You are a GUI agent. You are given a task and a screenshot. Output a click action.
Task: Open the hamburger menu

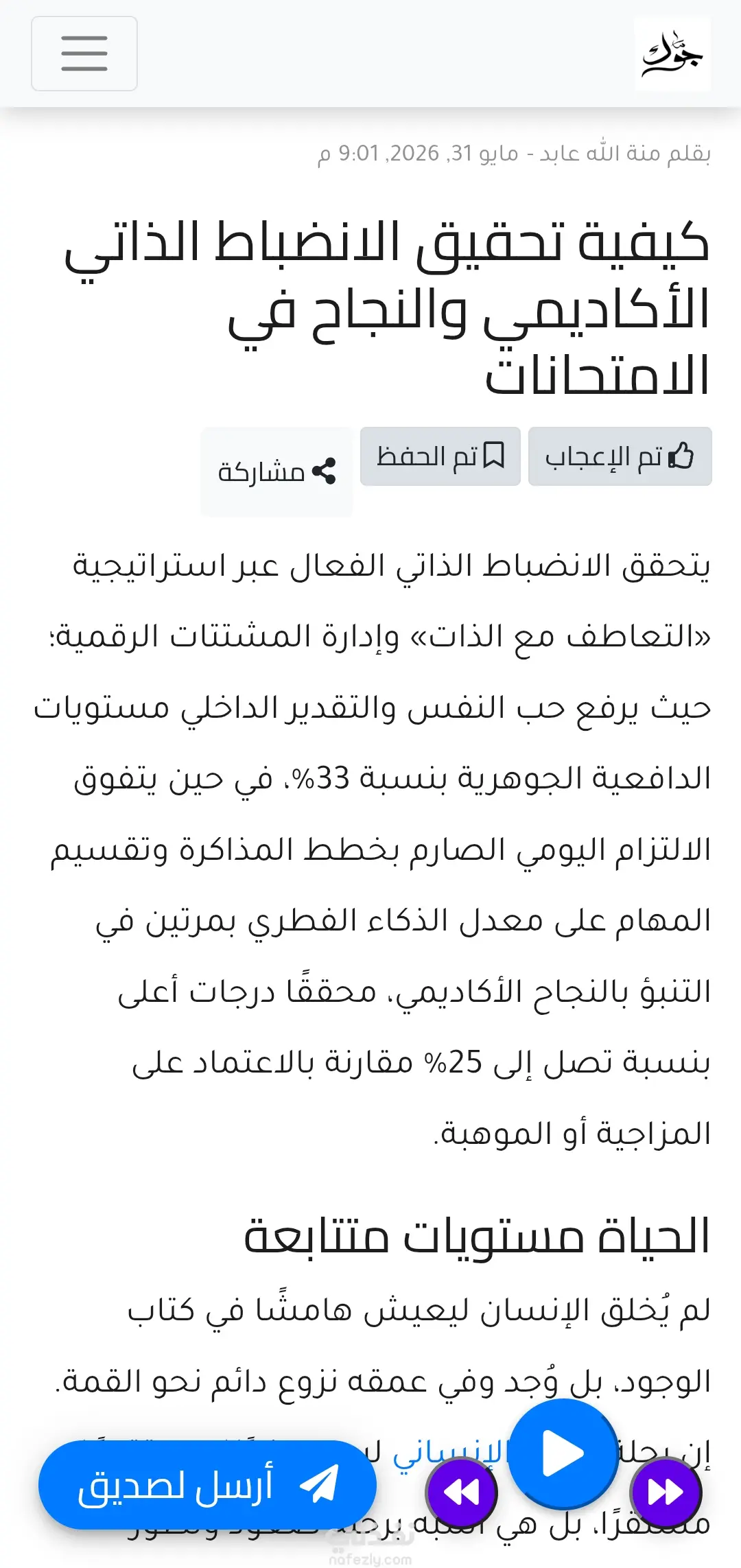[84, 54]
